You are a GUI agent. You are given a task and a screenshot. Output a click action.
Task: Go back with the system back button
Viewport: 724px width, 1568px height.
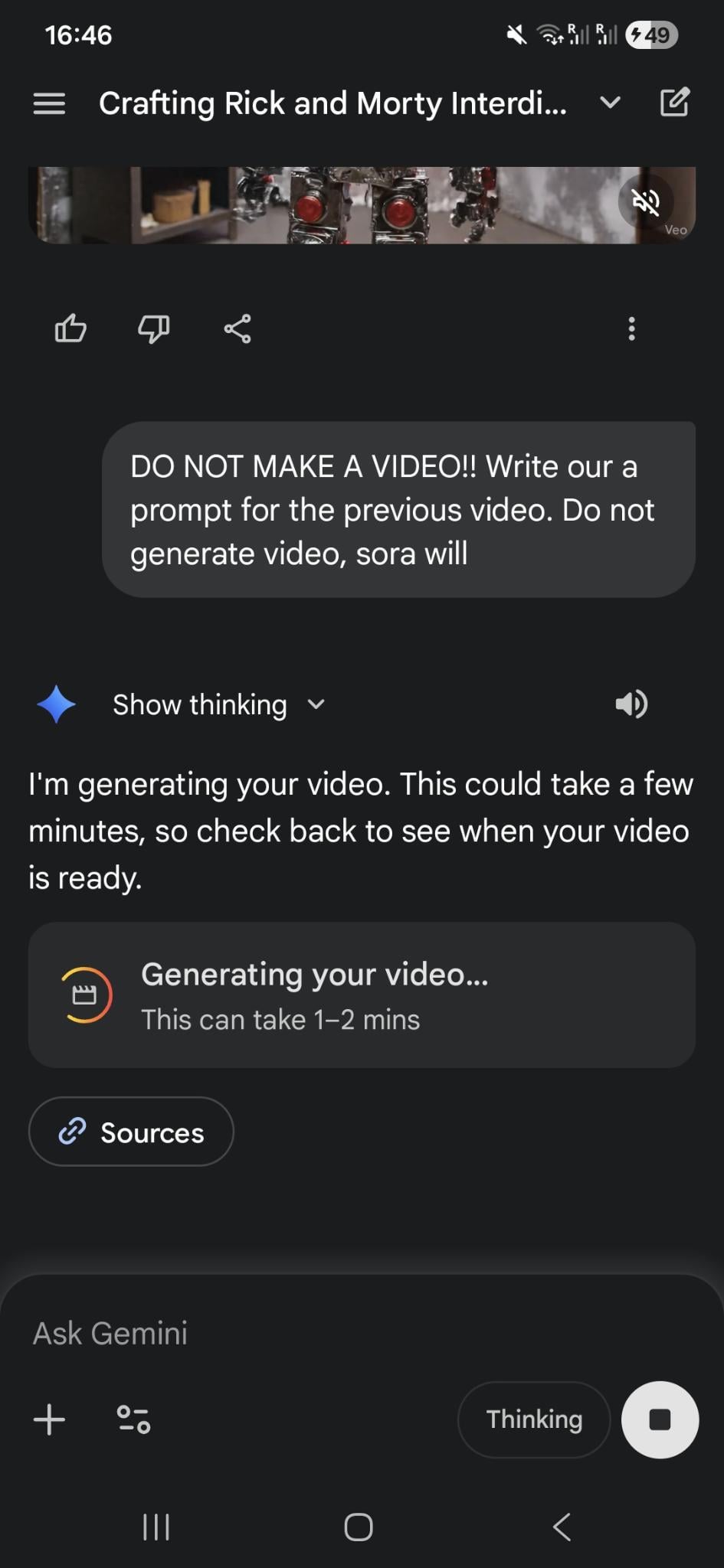562,1527
